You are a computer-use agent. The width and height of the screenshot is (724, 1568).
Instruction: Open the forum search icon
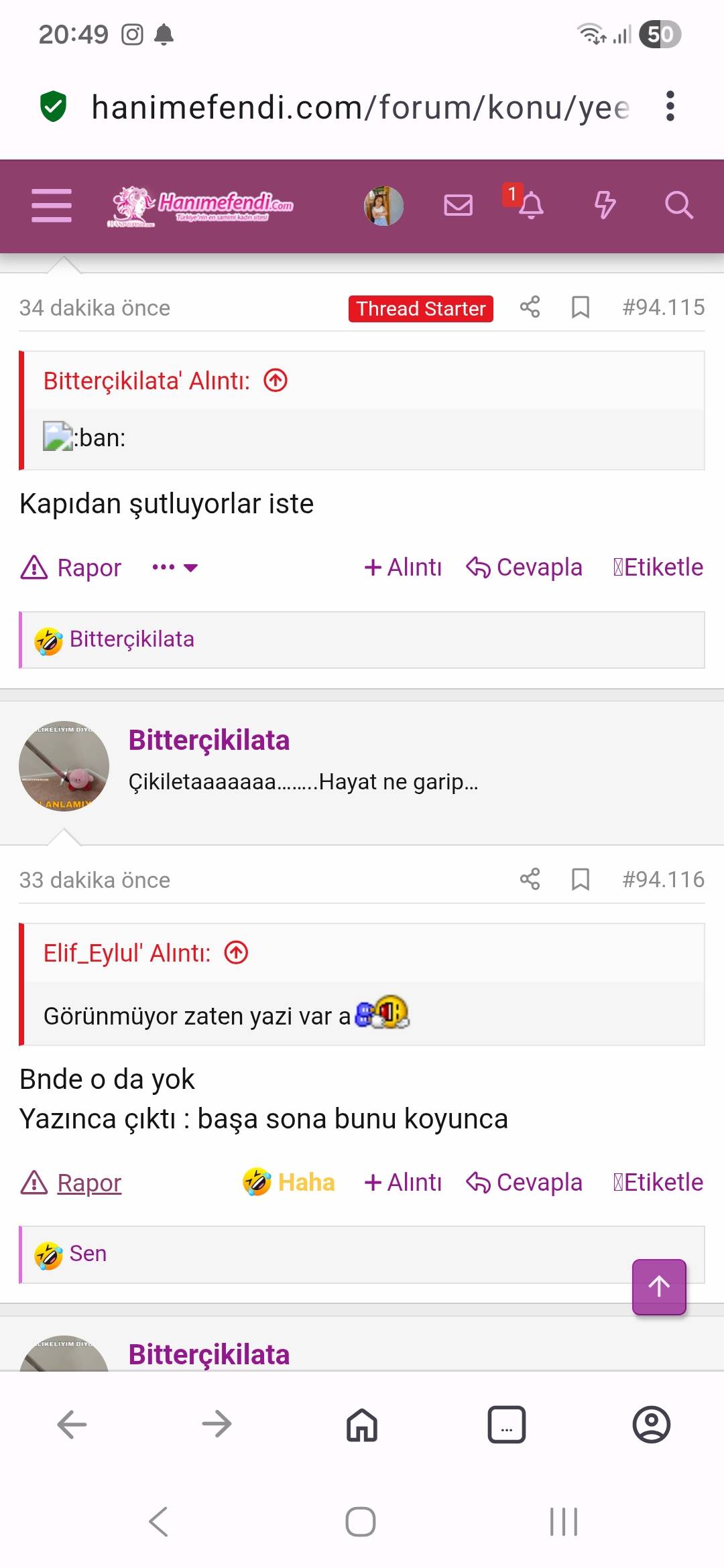point(678,205)
